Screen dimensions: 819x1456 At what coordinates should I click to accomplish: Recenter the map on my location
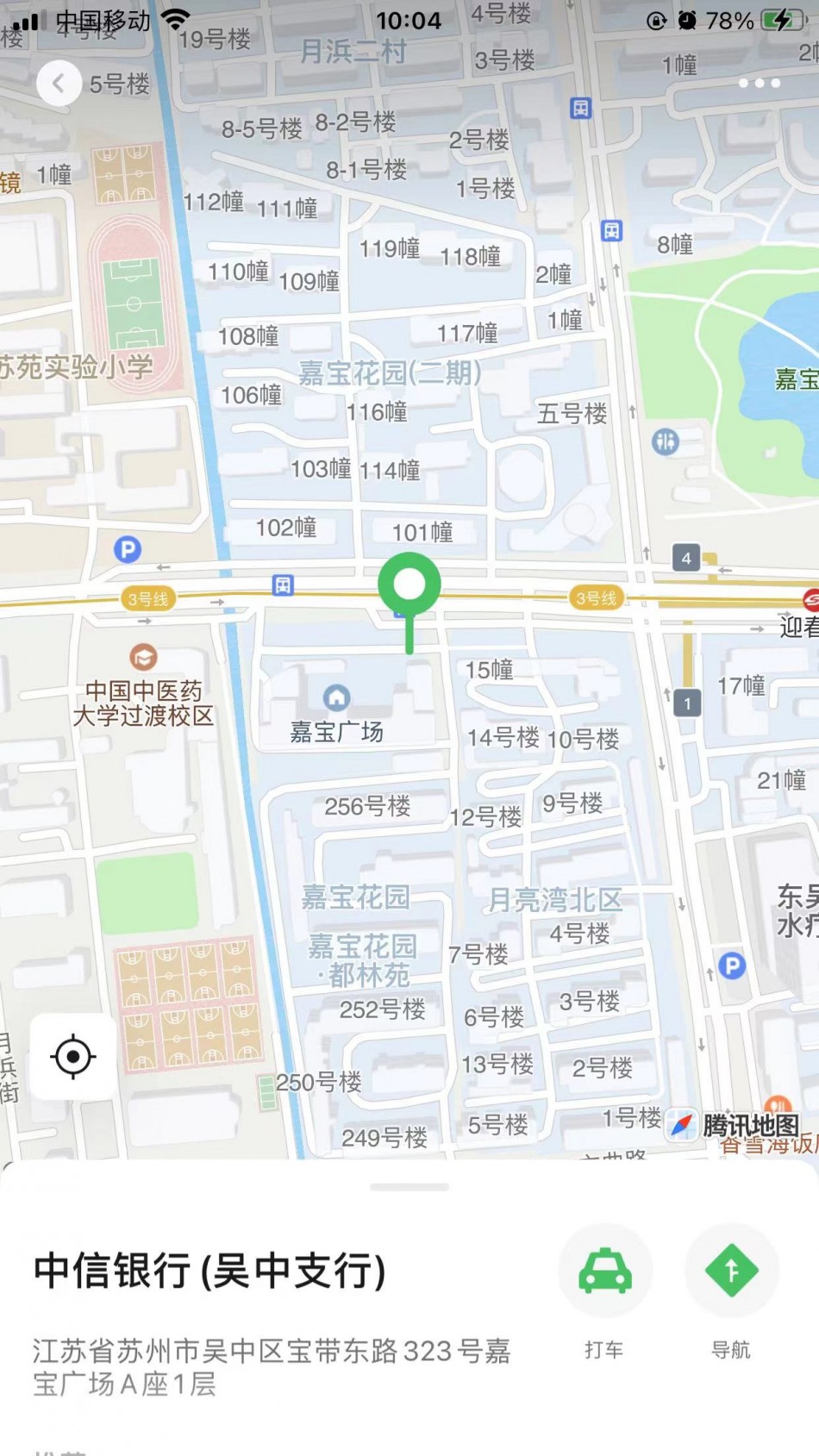pos(73,1056)
